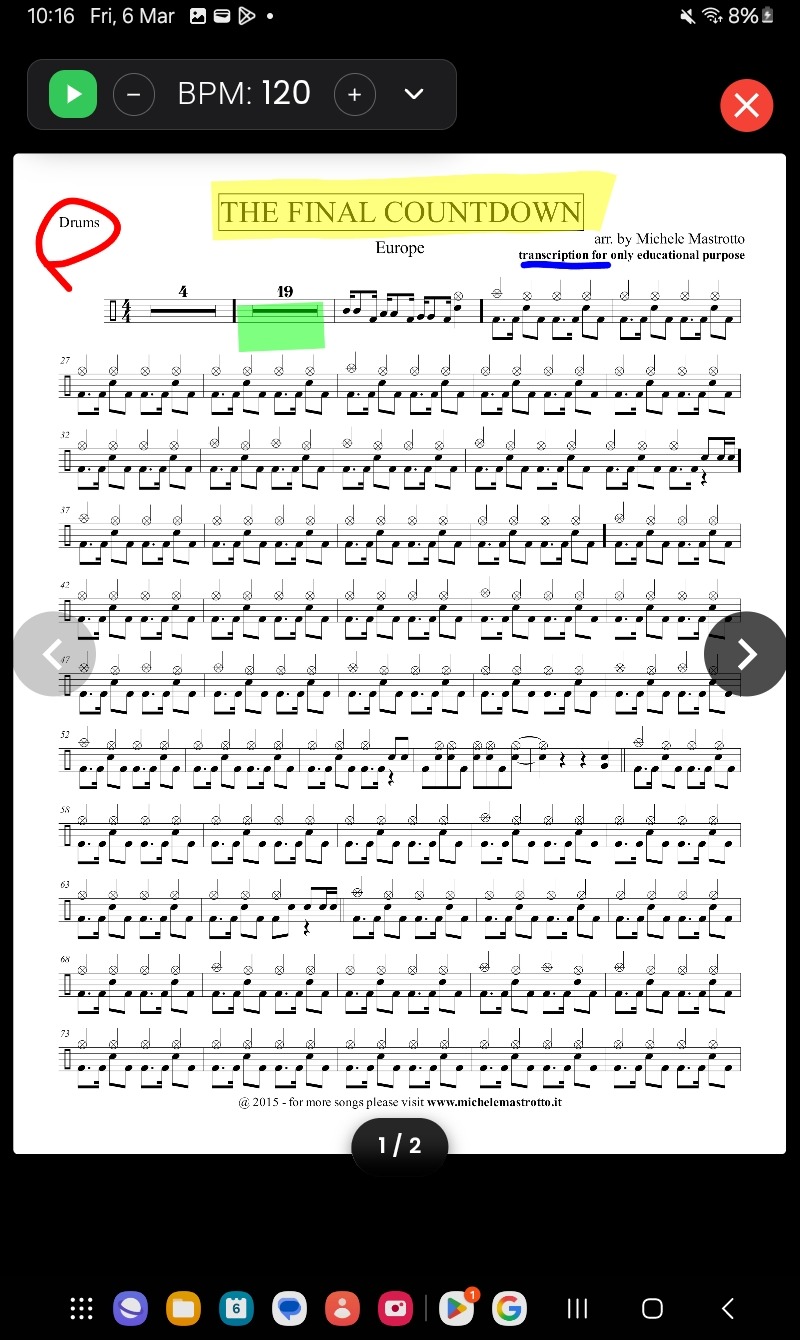Open the Contacts app in taskbar
The image size is (800, 1340).
pyautogui.click(x=342, y=1308)
